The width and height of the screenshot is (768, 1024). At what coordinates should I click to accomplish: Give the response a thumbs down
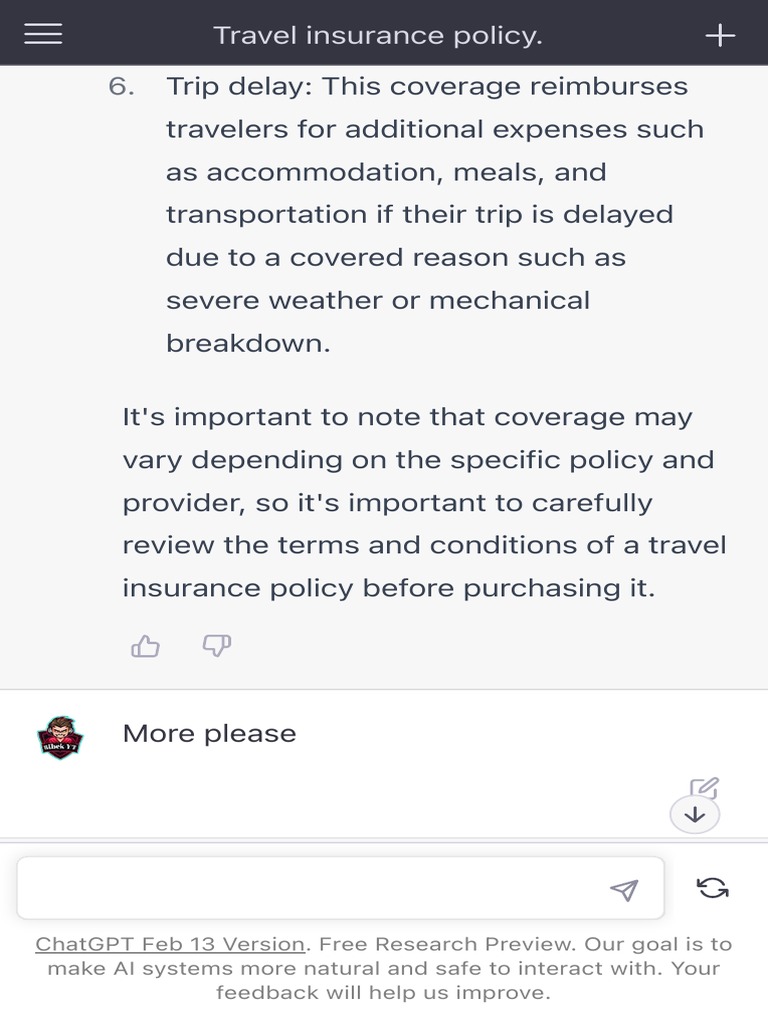coord(216,645)
